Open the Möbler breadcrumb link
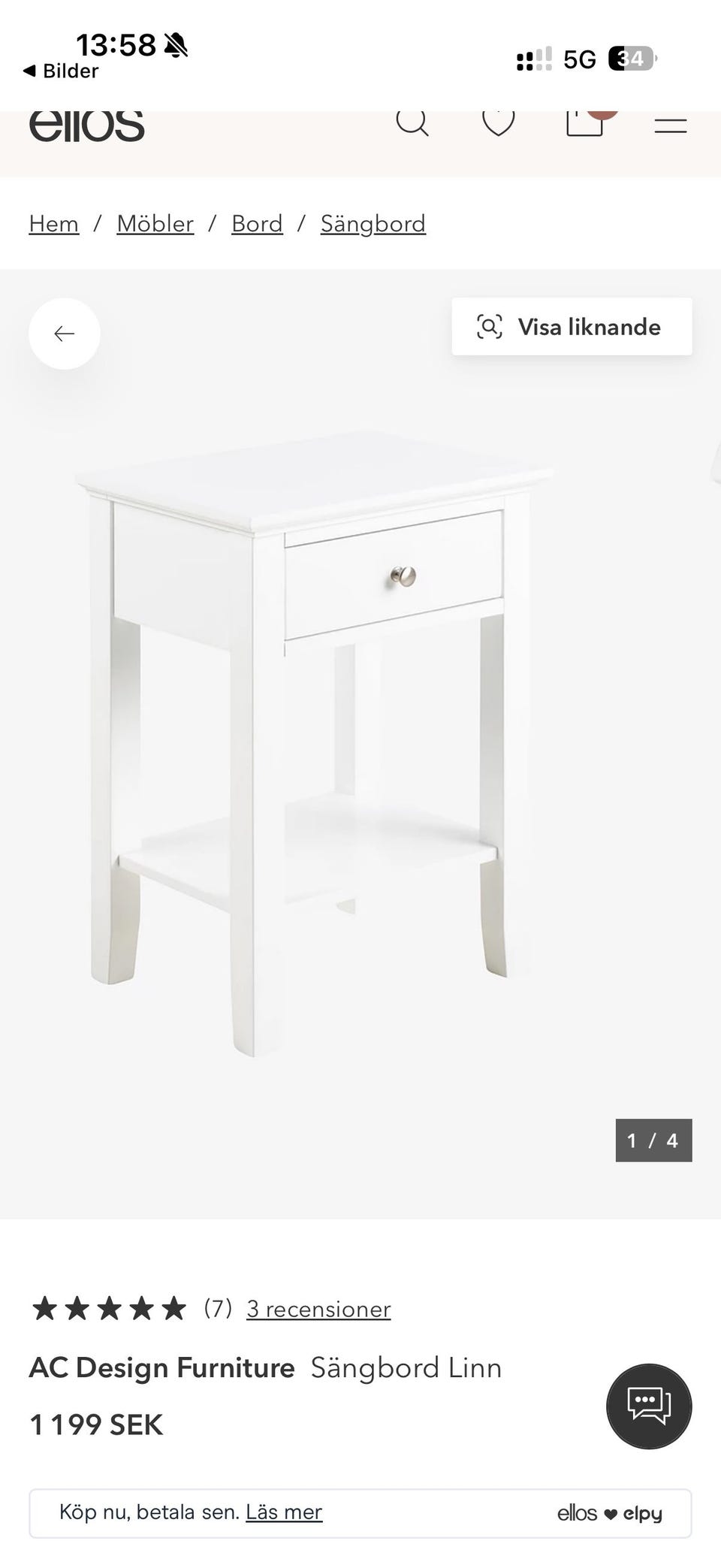The image size is (721, 1568). 155,223
